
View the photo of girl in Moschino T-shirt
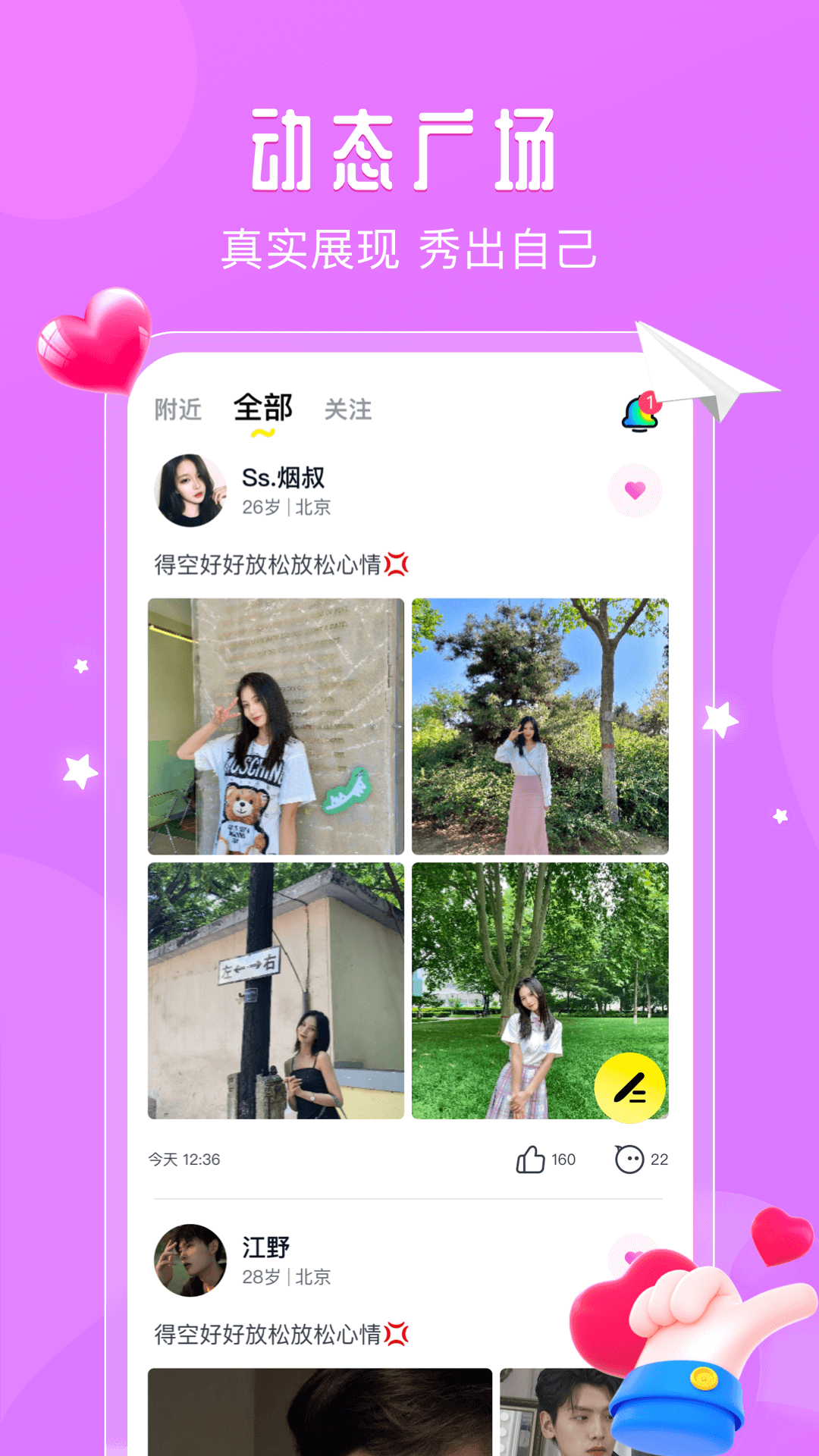point(275,728)
